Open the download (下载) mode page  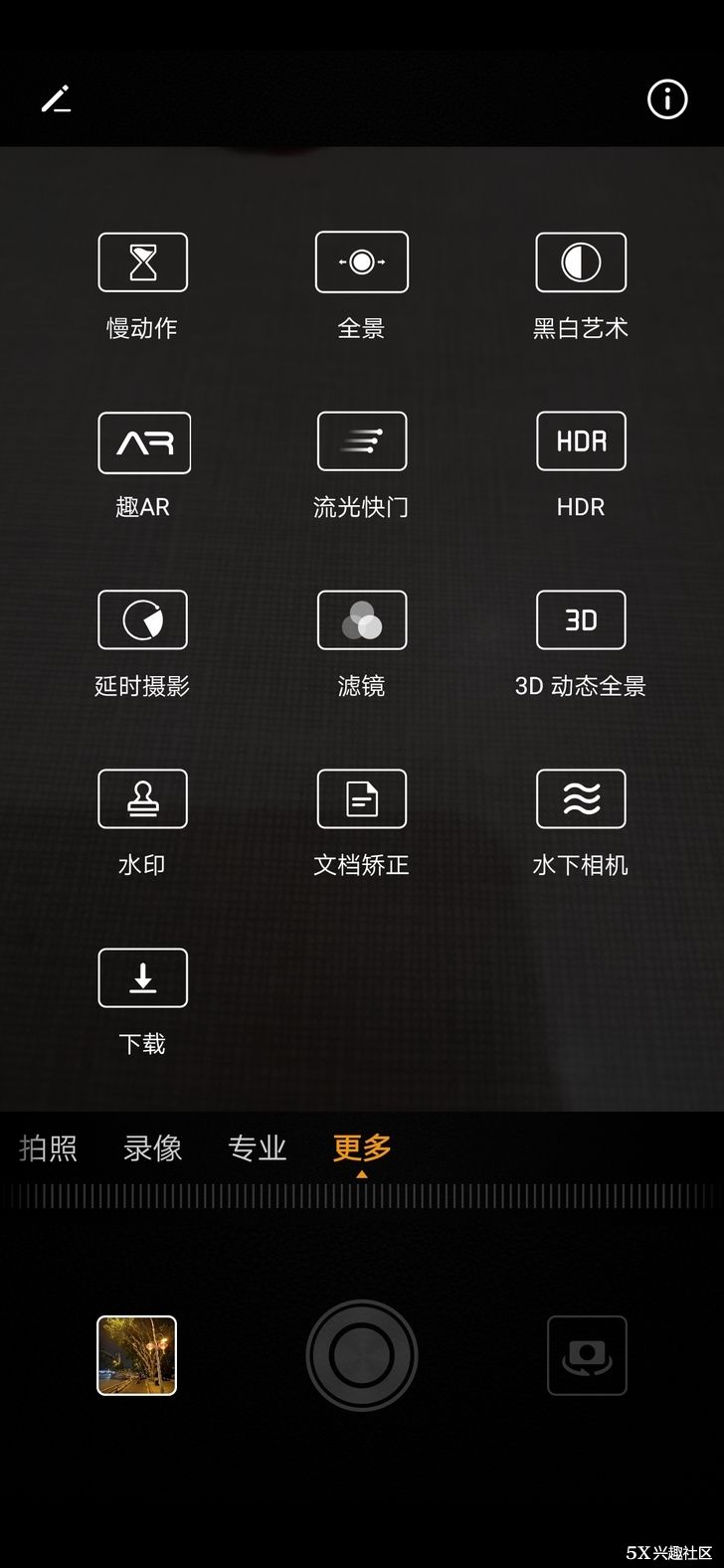142,977
